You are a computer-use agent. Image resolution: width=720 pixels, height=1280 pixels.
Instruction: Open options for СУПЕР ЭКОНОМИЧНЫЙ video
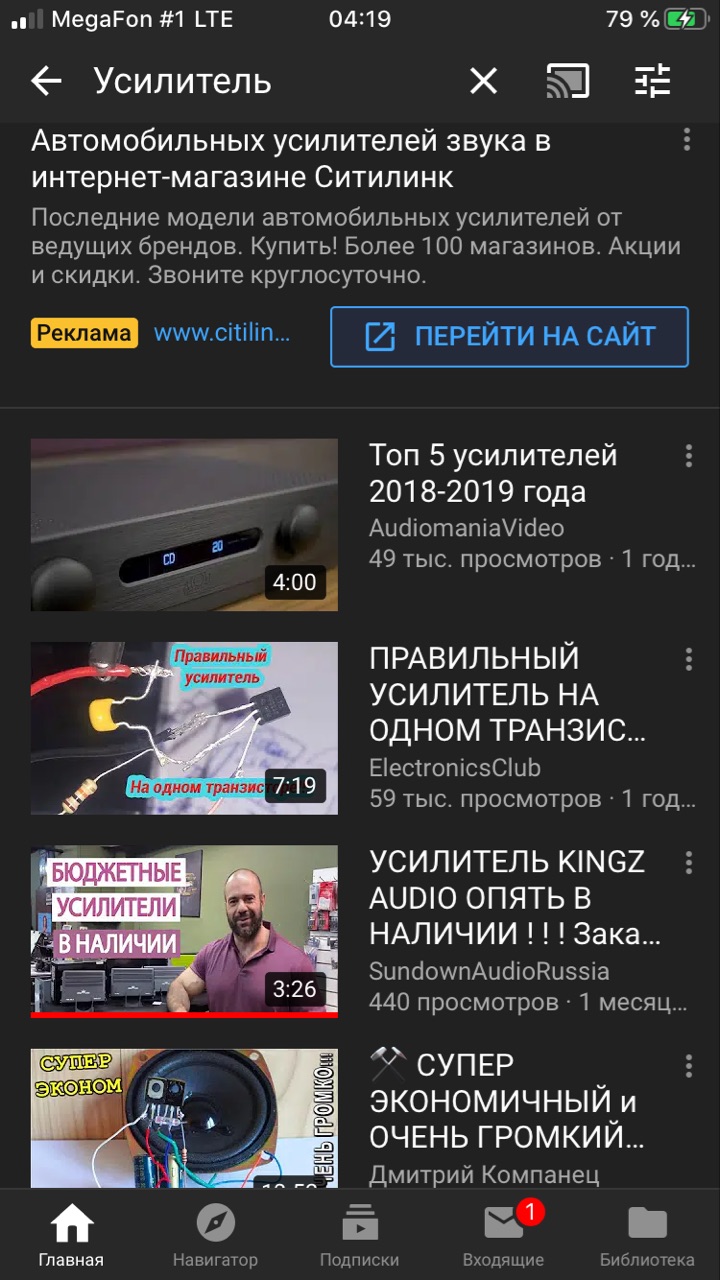click(689, 1066)
